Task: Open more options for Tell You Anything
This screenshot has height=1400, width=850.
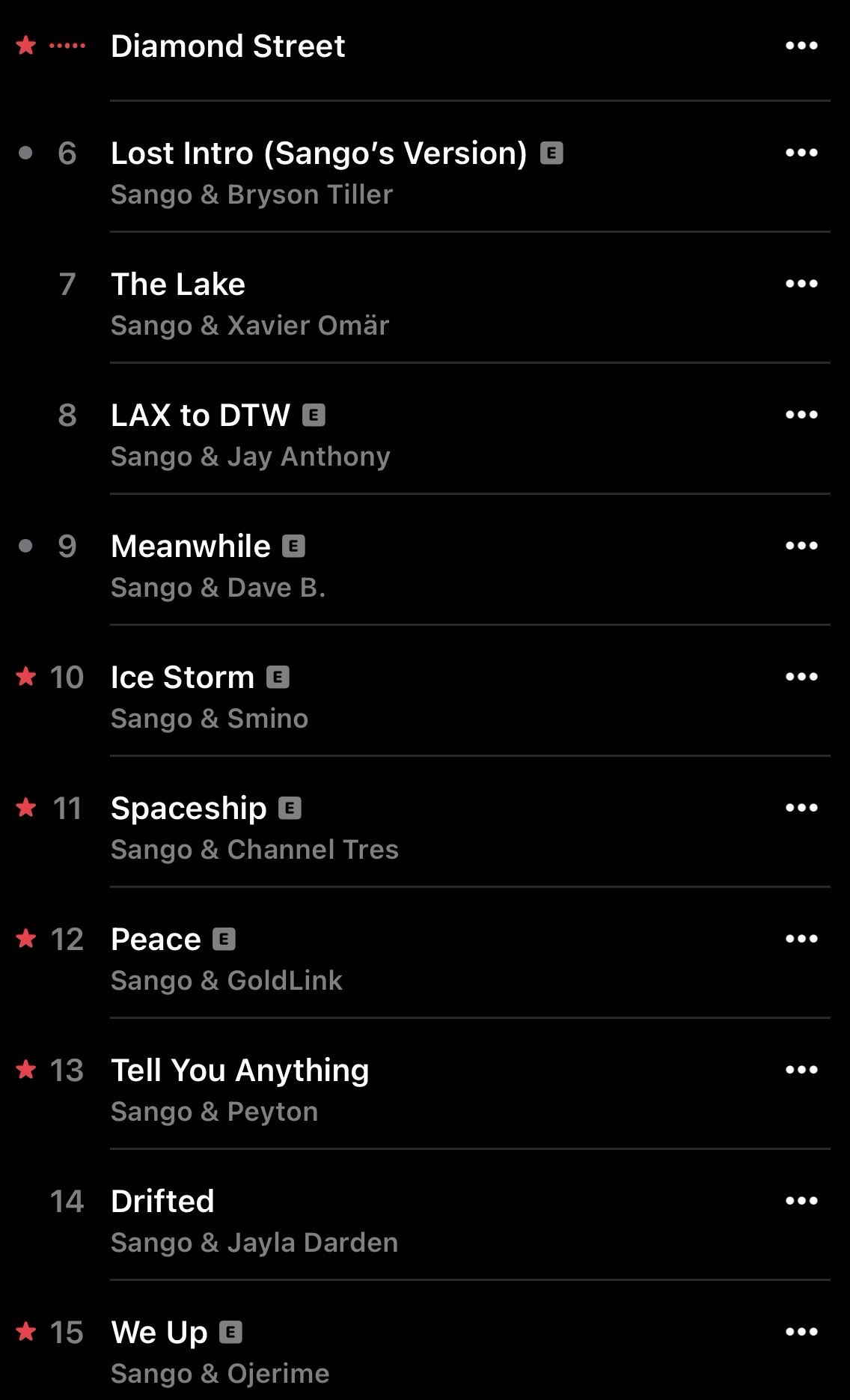Action: point(801,1071)
